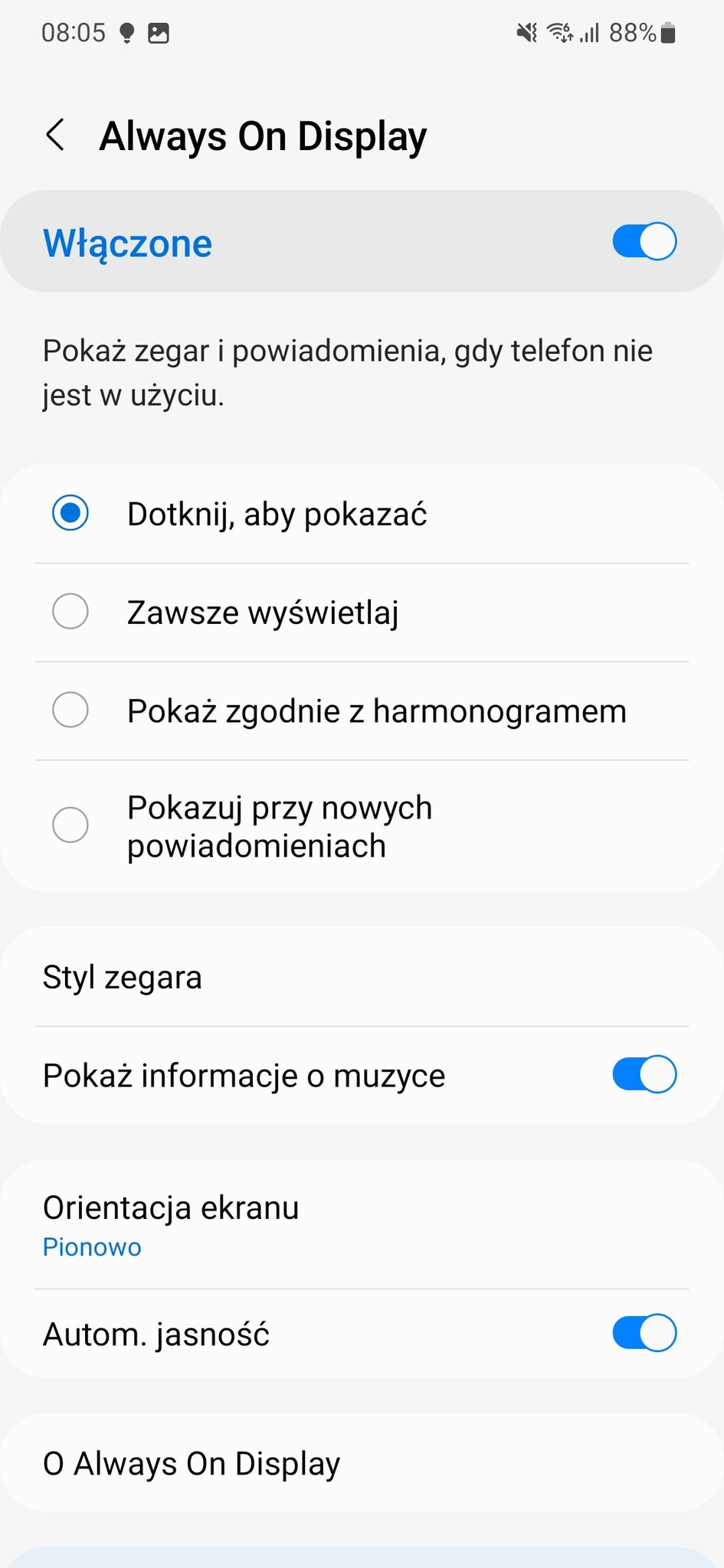The image size is (724, 1568).
Task: Open Styl zegara settings
Action: click(x=362, y=977)
